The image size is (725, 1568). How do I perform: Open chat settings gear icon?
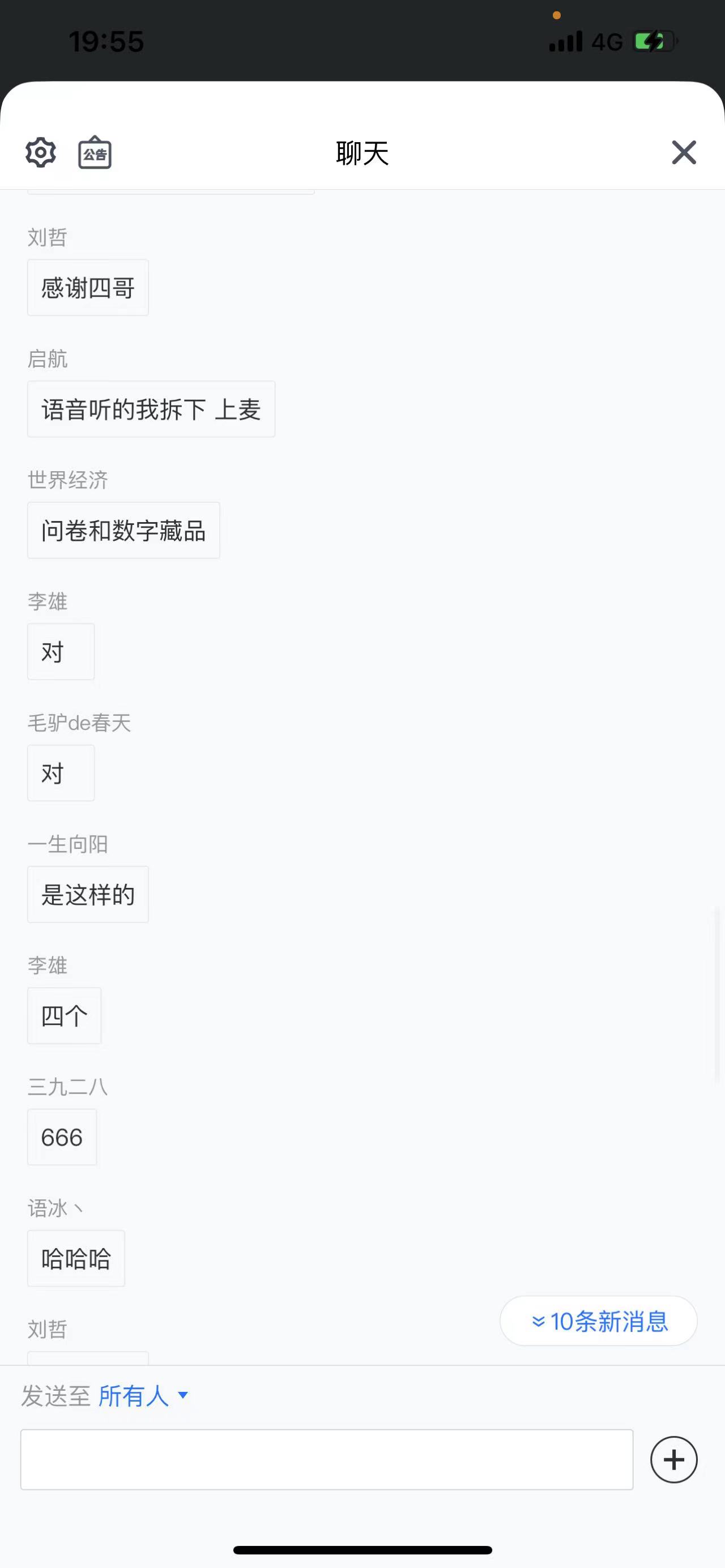point(41,152)
